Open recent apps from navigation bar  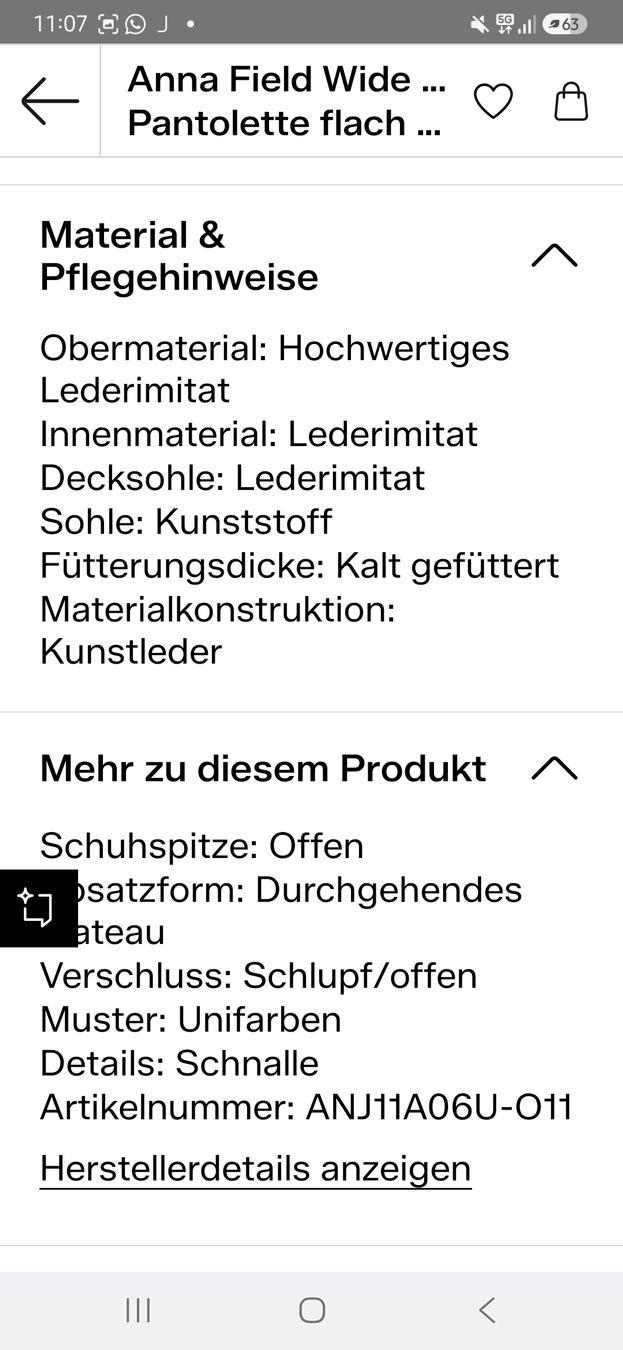138,1310
